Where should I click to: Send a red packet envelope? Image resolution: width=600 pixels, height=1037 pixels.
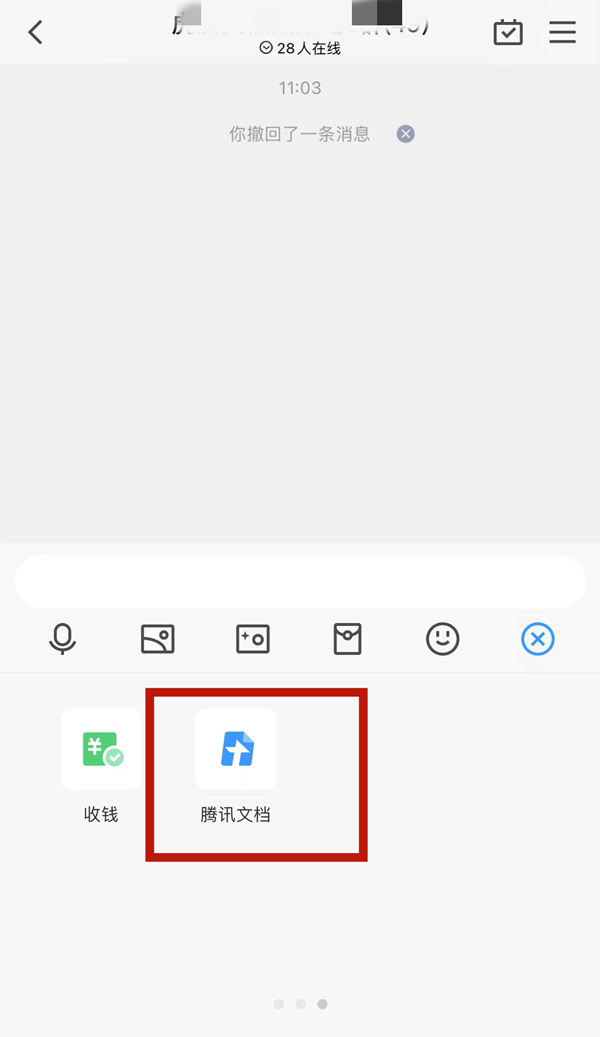tap(347, 639)
